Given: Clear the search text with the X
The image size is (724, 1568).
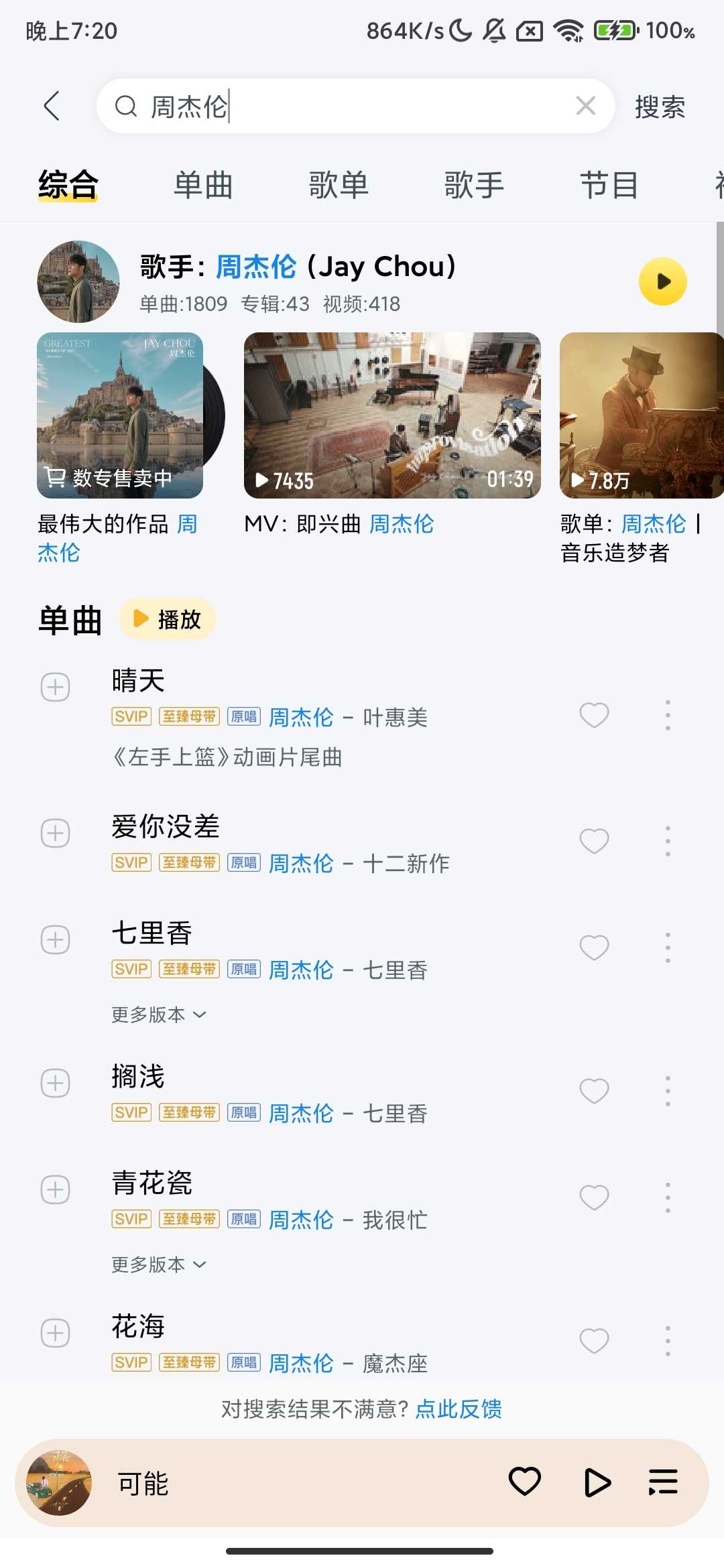Looking at the screenshot, I should [585, 106].
